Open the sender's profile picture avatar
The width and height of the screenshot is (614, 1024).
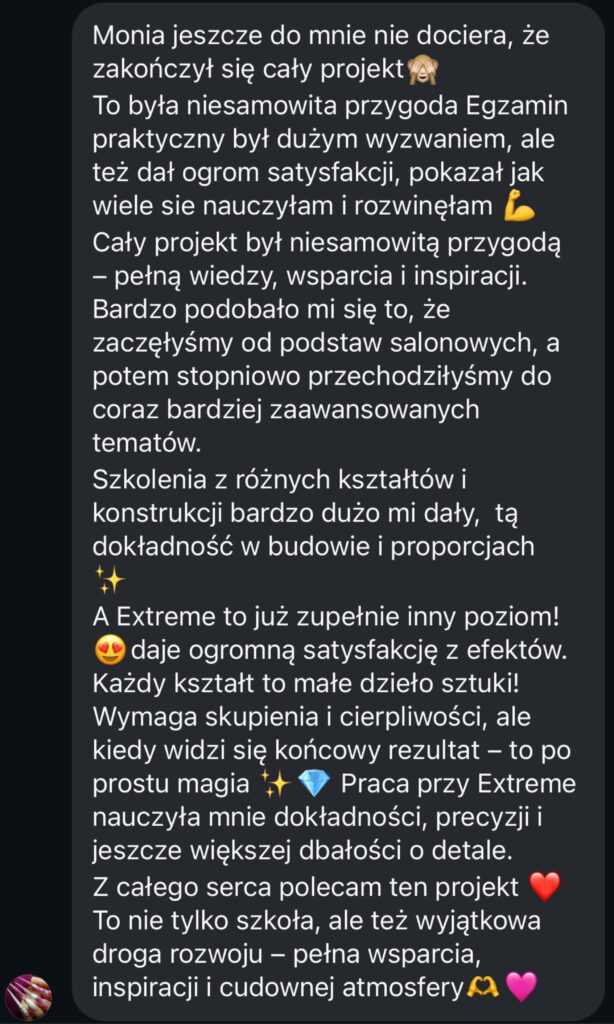click(x=28, y=996)
